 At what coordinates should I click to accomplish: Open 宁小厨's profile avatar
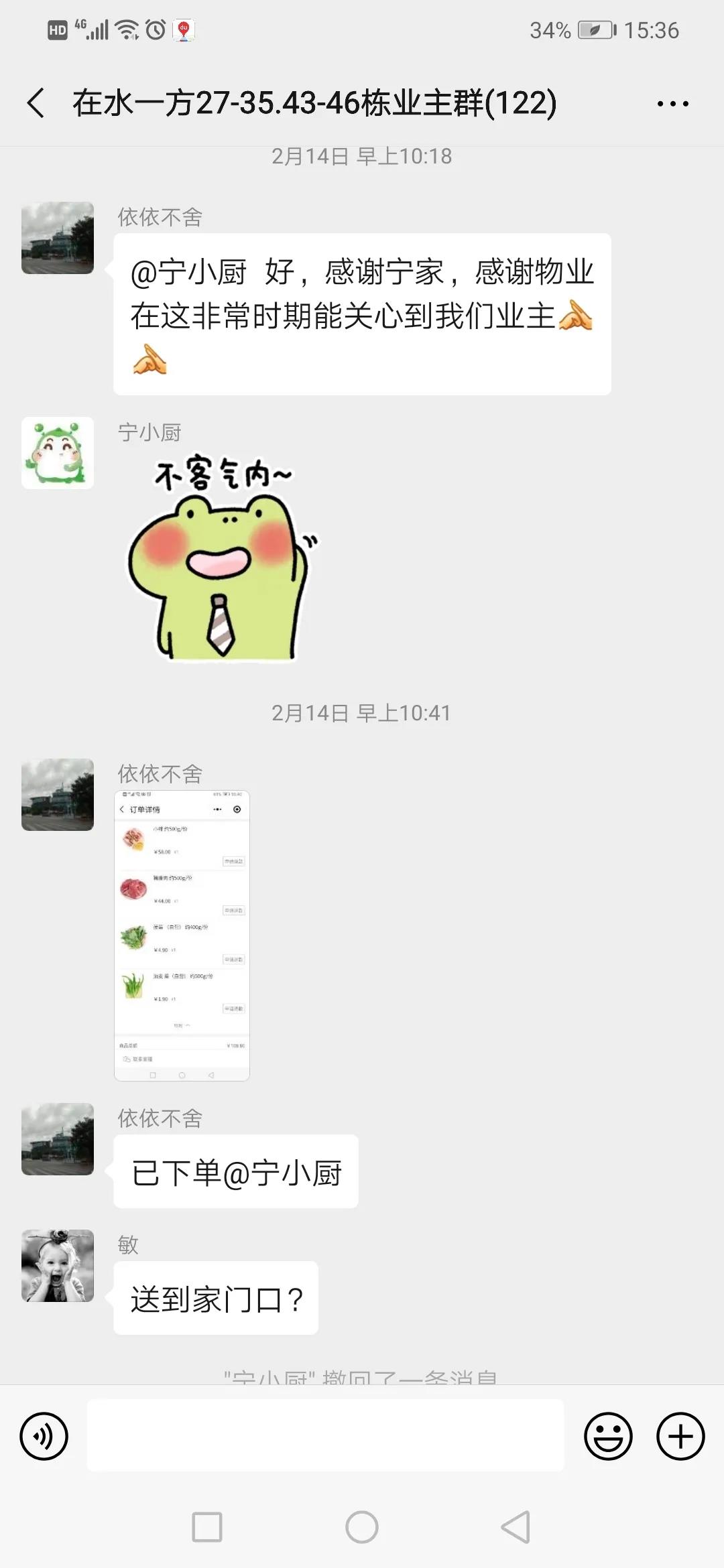pyautogui.click(x=58, y=453)
